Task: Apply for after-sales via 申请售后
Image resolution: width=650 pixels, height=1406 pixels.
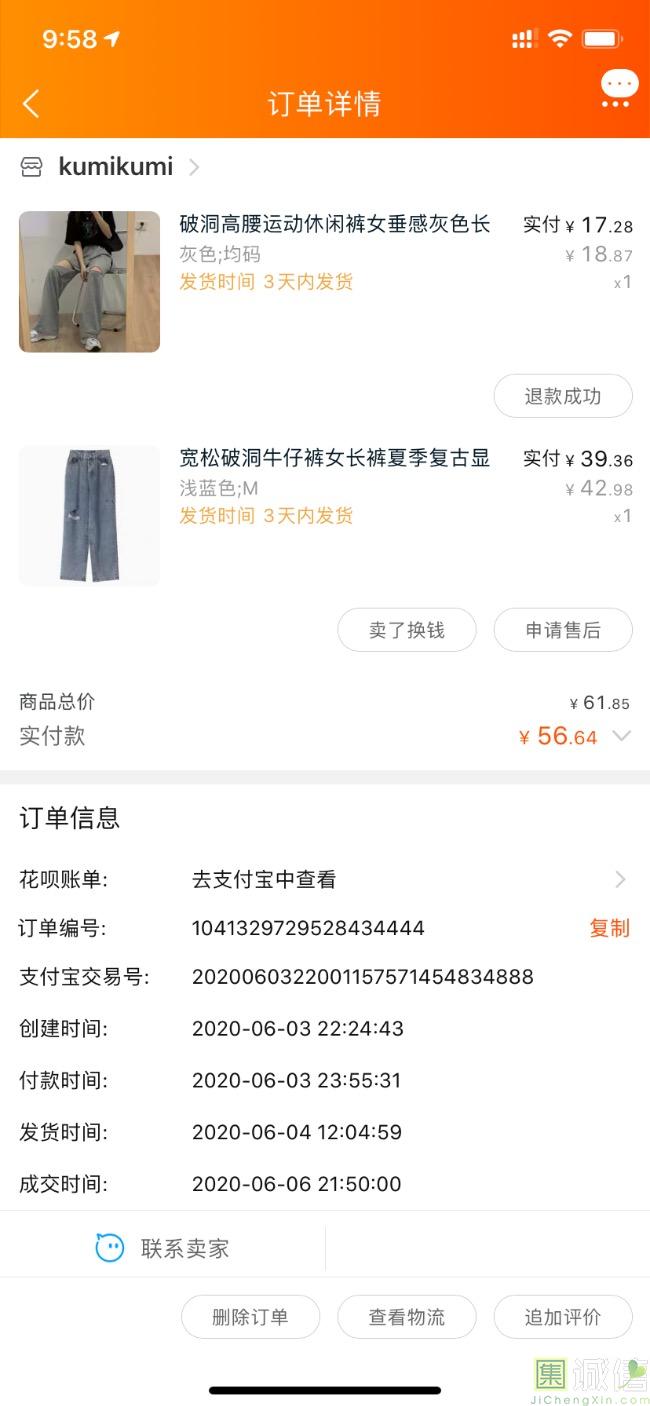Action: 563,630
